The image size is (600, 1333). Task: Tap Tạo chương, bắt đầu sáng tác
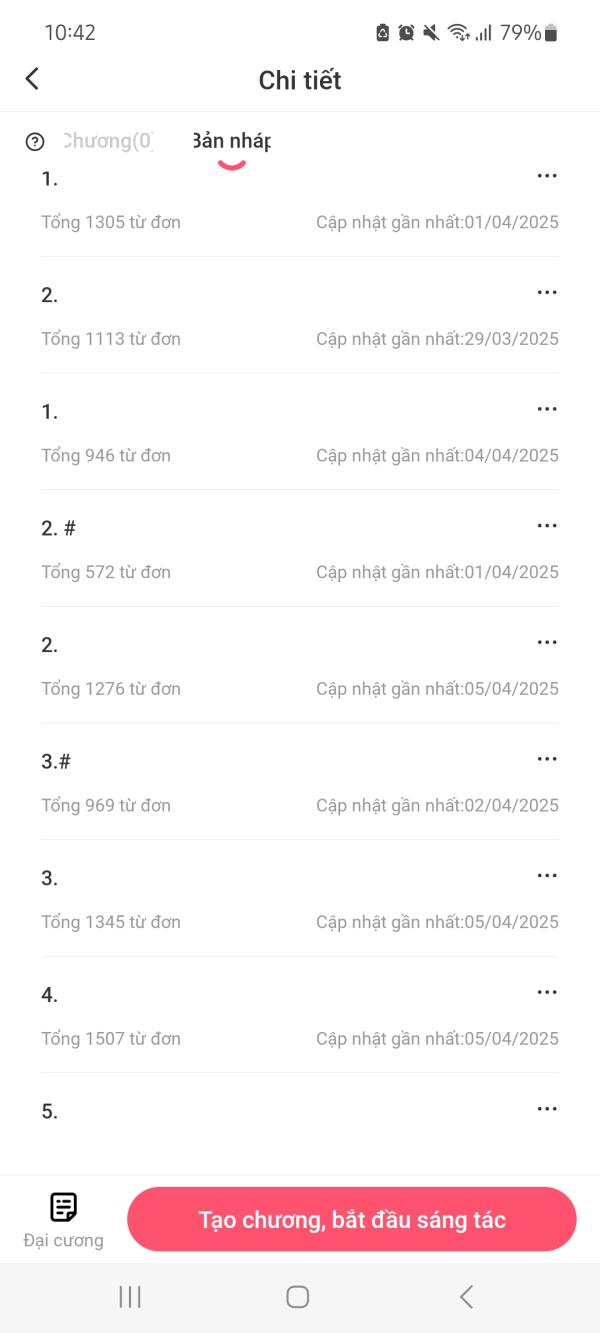[352, 1220]
